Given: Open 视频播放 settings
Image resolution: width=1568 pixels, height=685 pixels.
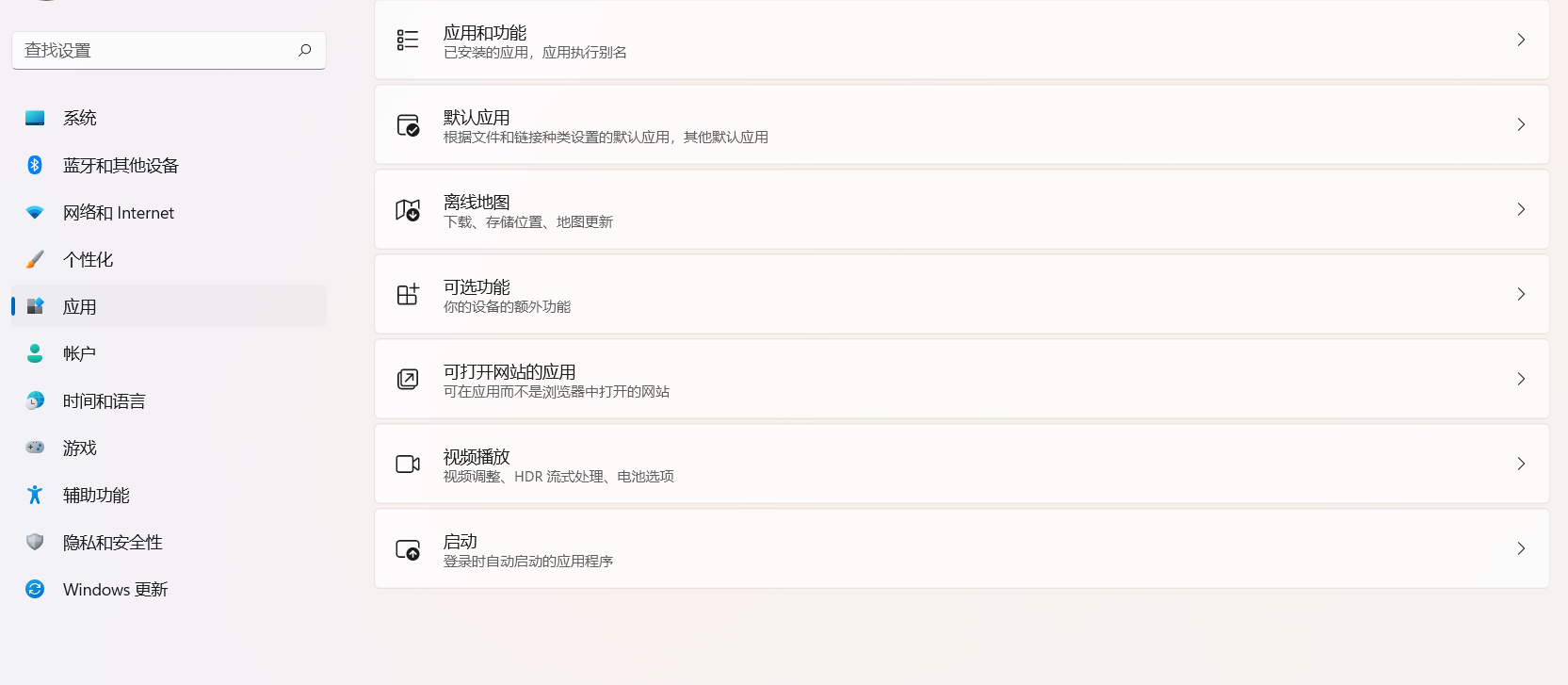Looking at the screenshot, I should (961, 465).
